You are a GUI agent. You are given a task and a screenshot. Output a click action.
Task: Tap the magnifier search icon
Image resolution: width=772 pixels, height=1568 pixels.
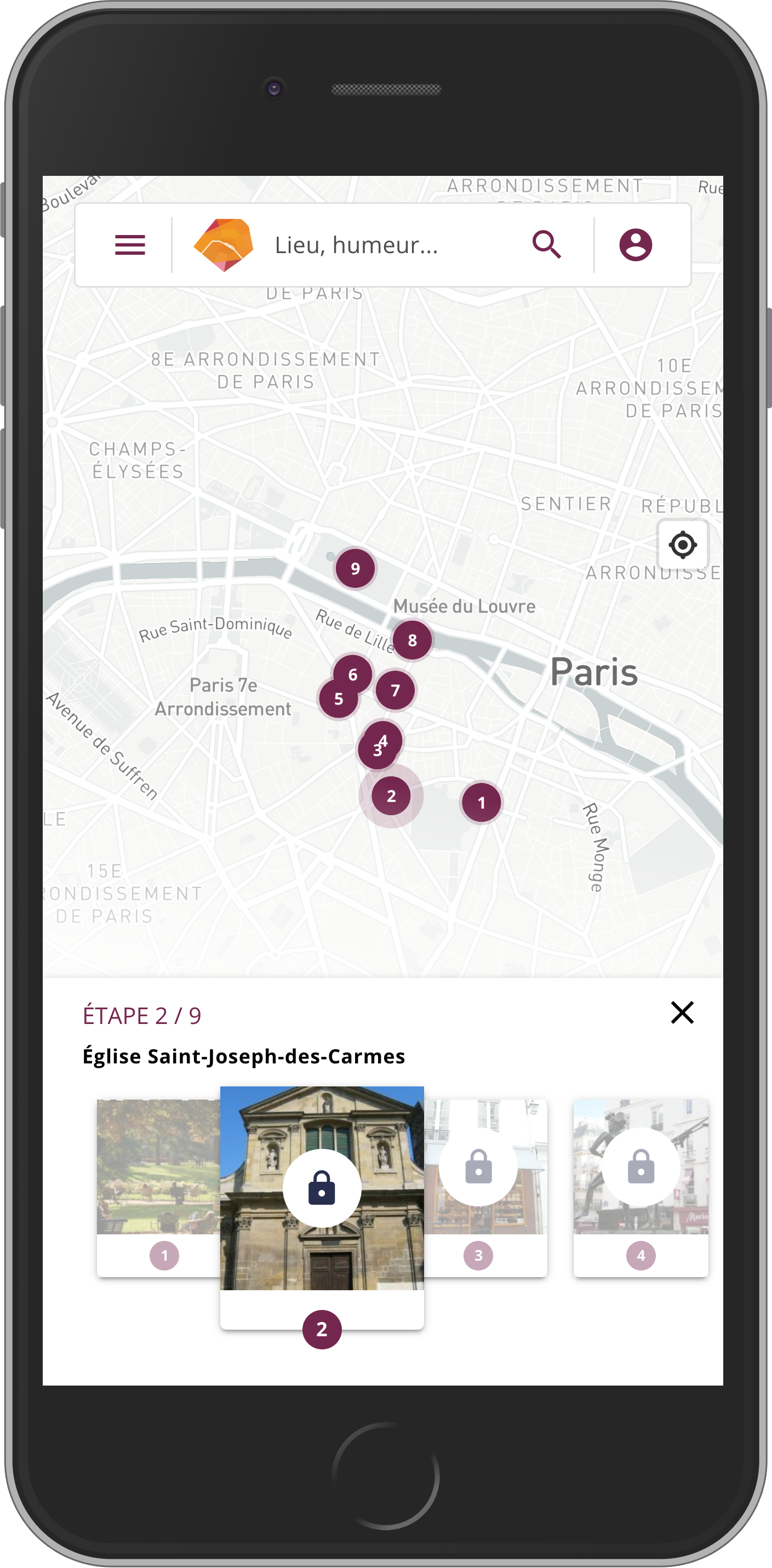(547, 245)
